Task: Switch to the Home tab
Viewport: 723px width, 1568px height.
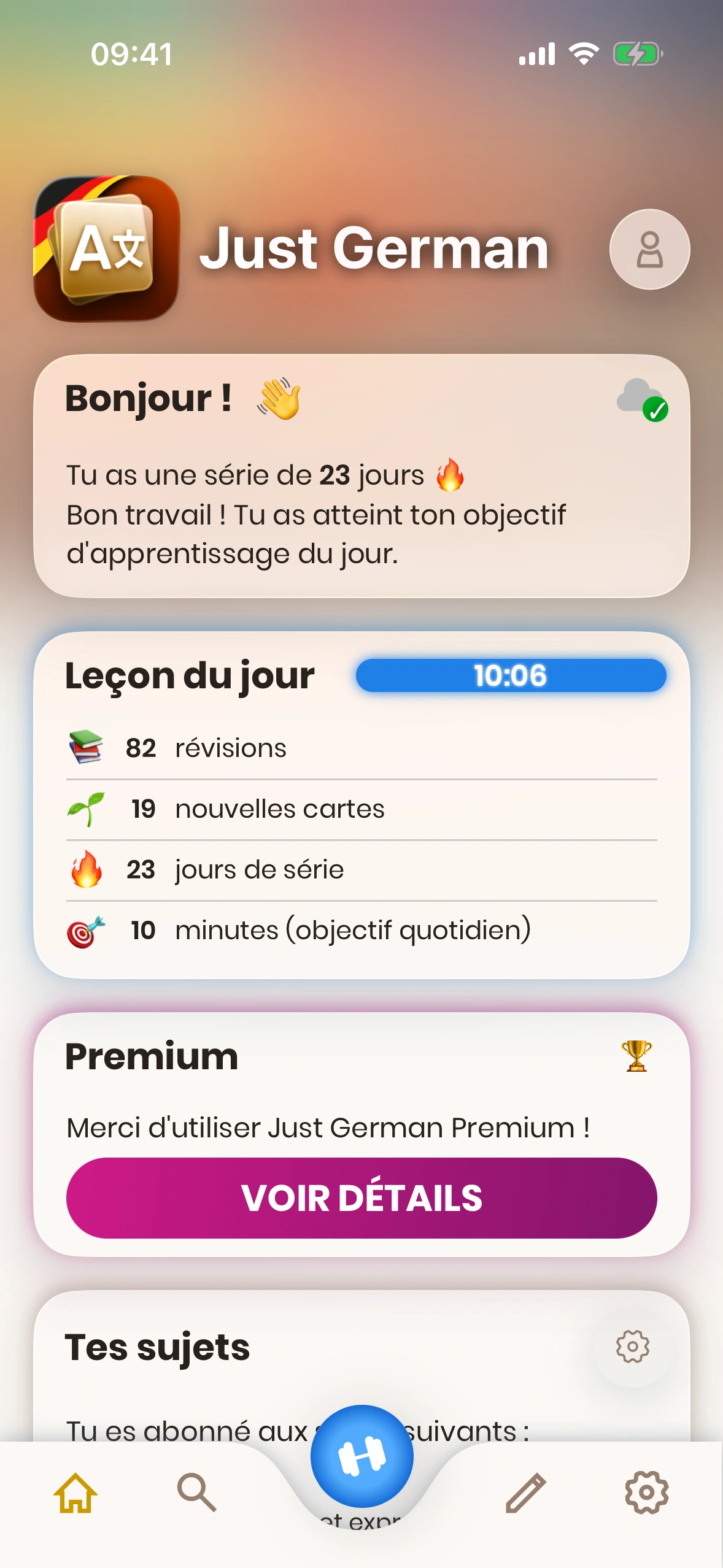Action: tap(75, 1493)
